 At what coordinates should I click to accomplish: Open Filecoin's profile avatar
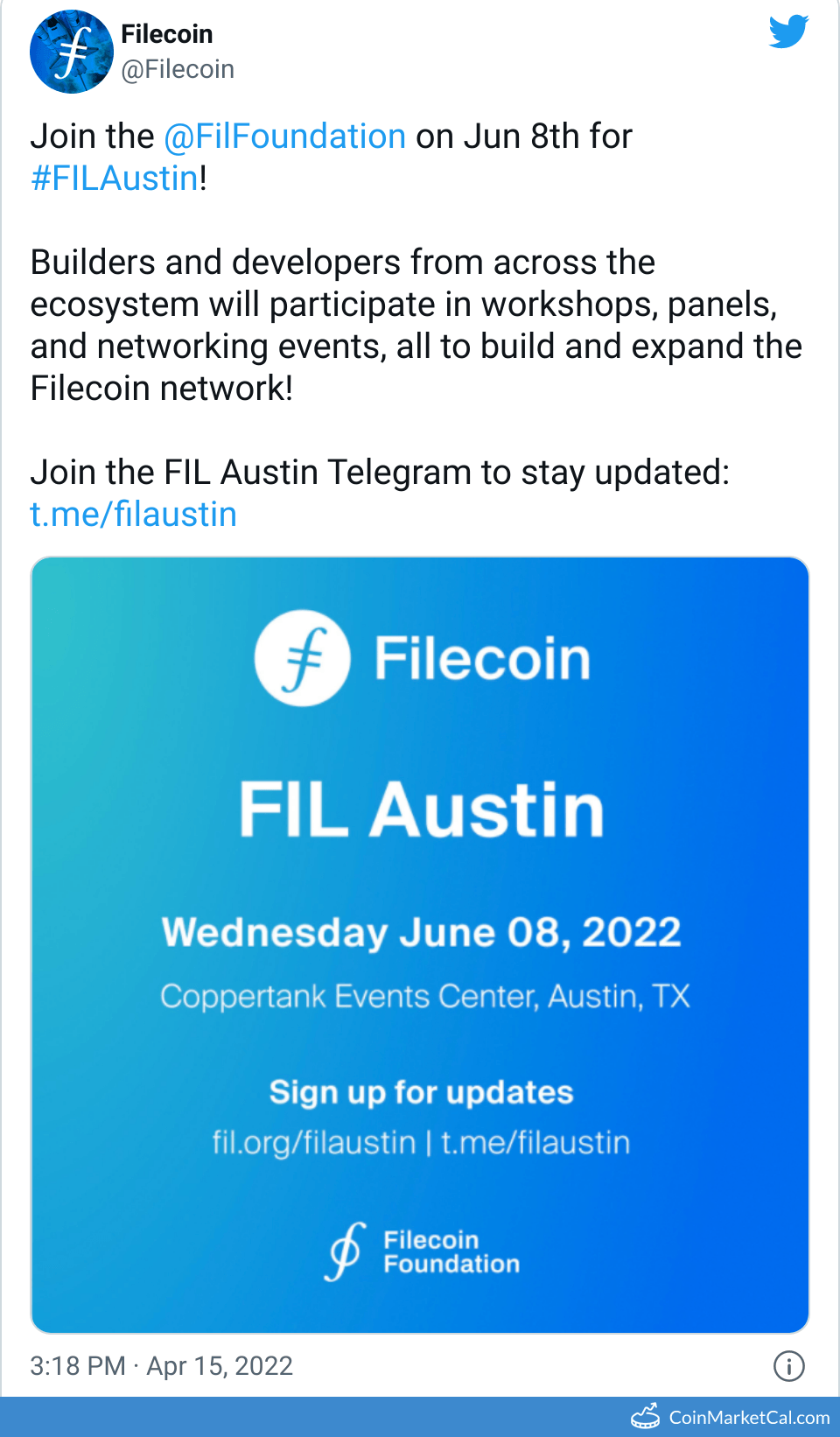[x=71, y=52]
